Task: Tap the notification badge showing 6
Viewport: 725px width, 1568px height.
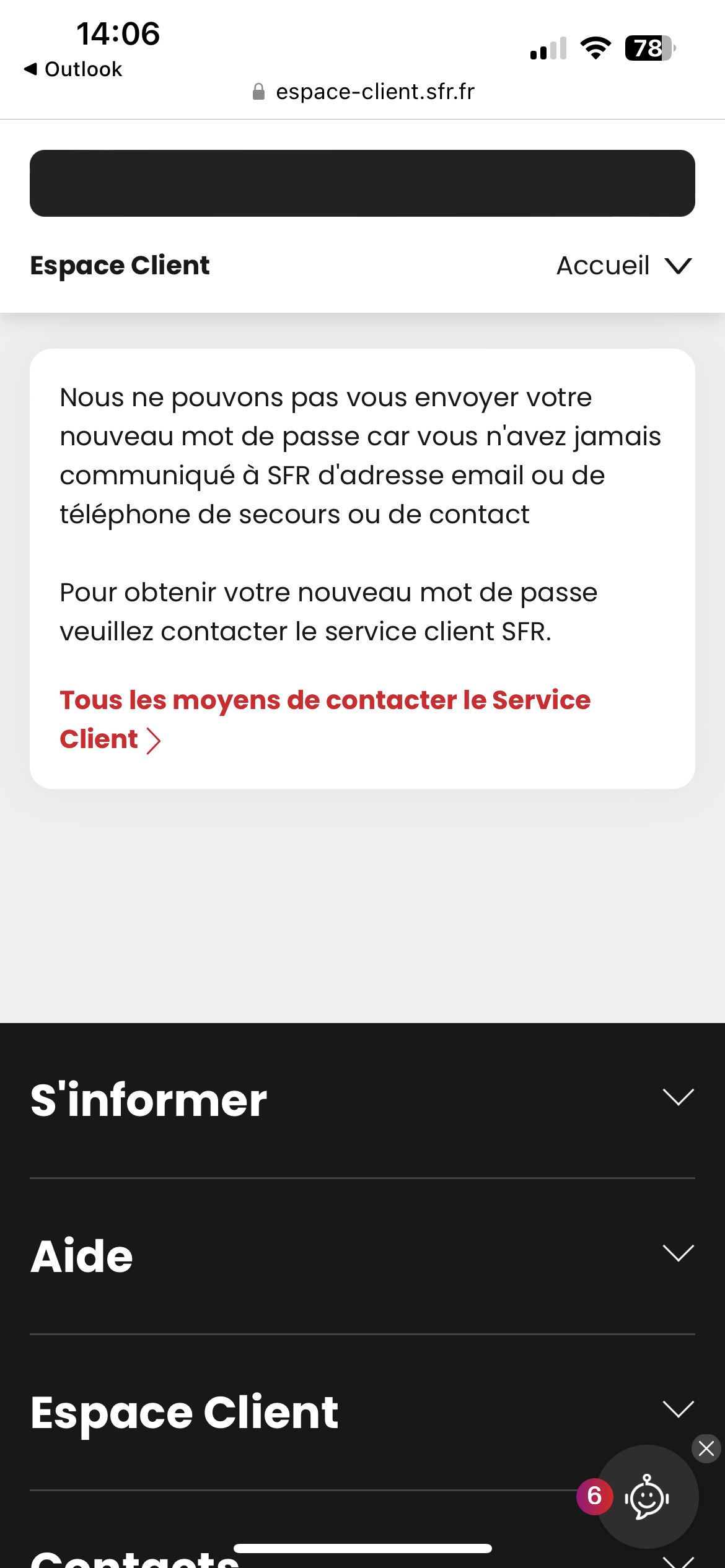Action: pyautogui.click(x=594, y=1497)
